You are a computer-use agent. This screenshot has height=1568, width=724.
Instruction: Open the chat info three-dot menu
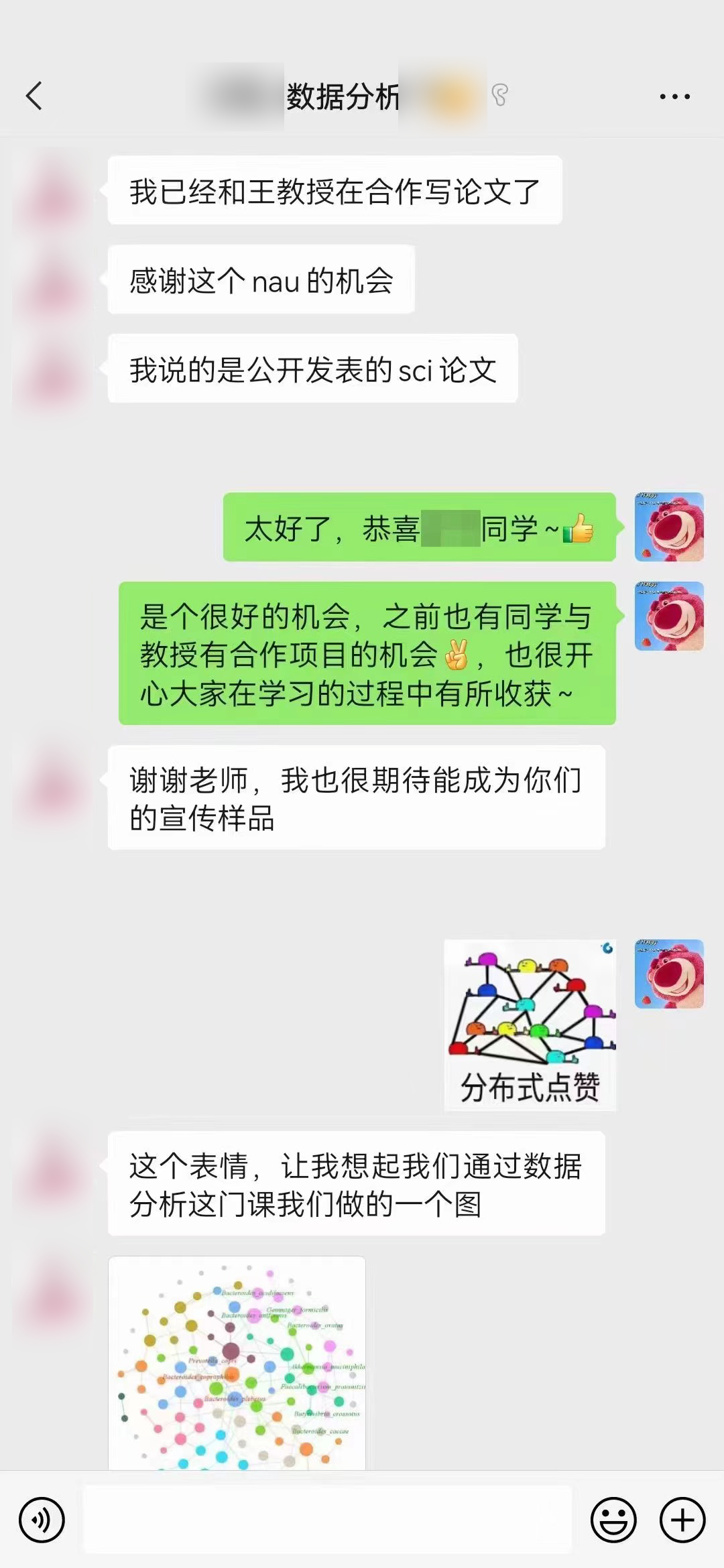tap(674, 96)
